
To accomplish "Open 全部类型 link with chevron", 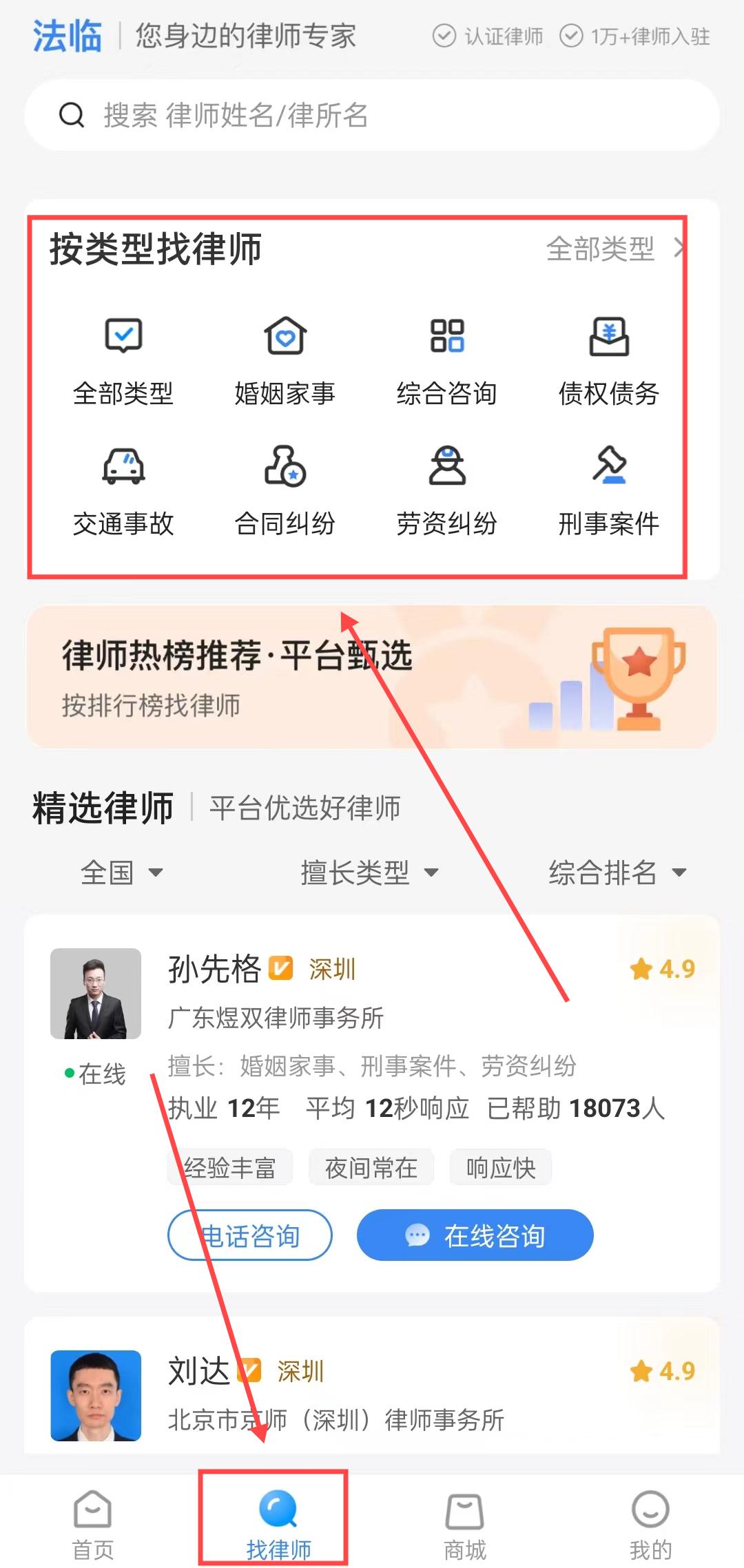I will tap(613, 249).
